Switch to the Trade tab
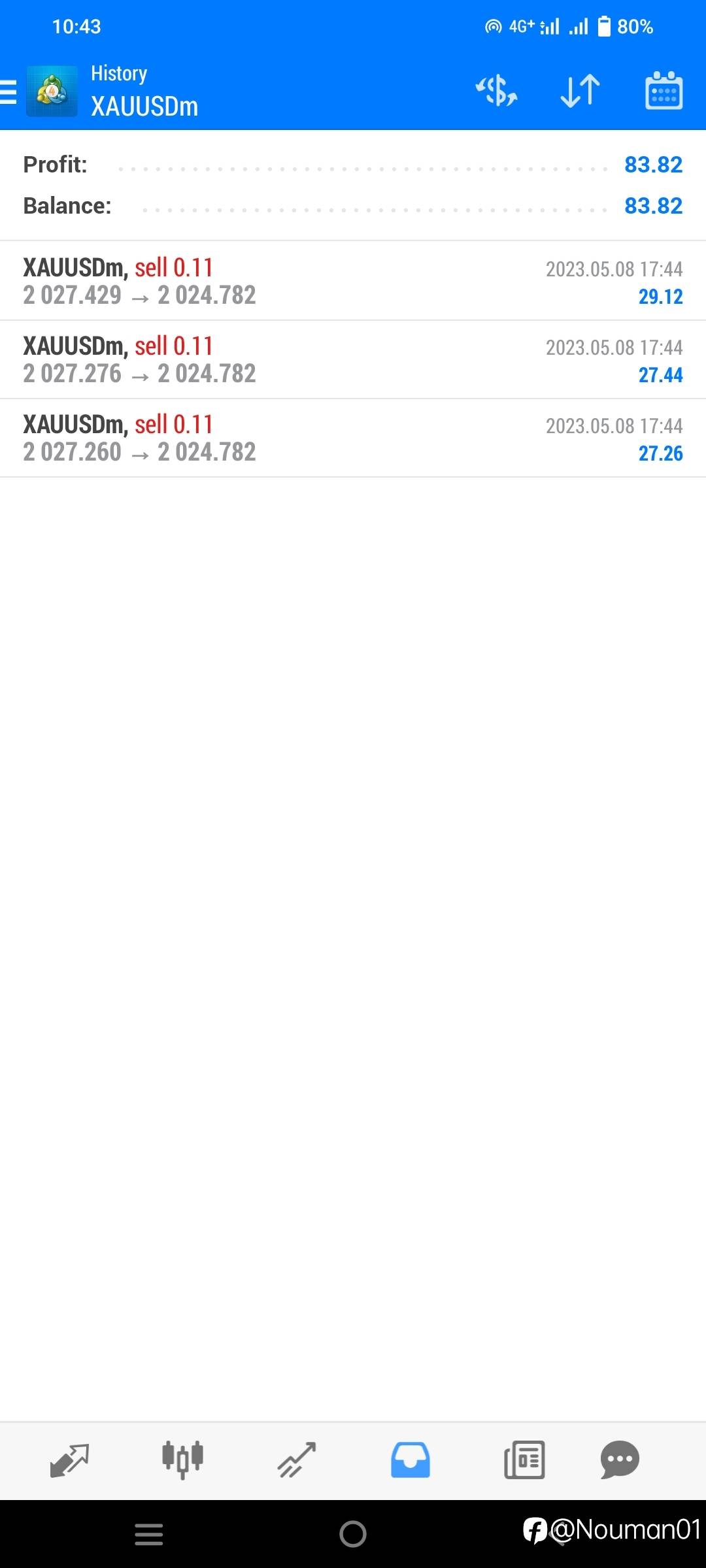The width and height of the screenshot is (706, 1568). (297, 1460)
